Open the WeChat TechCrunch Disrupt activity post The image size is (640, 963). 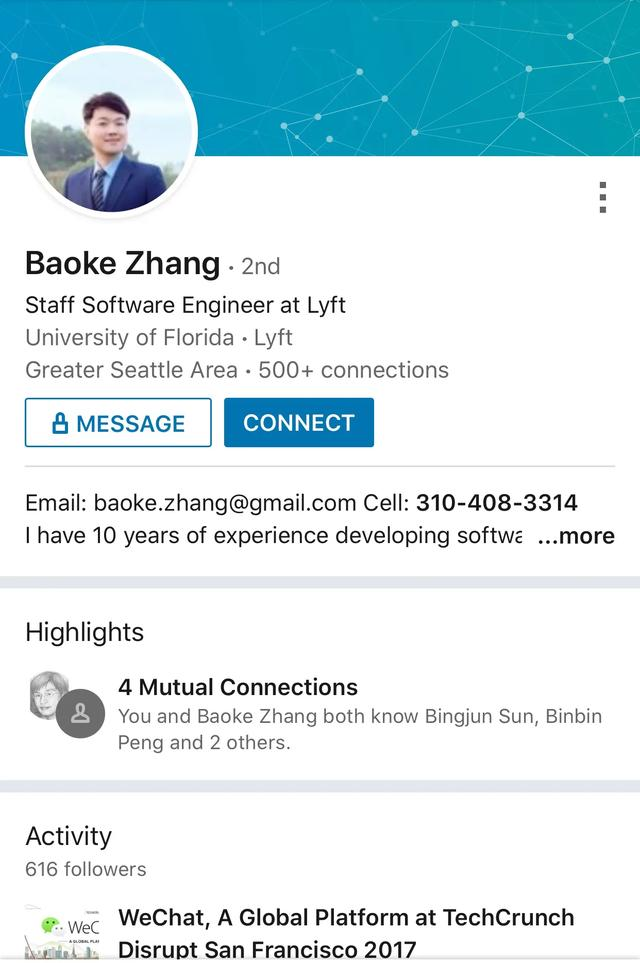[346, 931]
